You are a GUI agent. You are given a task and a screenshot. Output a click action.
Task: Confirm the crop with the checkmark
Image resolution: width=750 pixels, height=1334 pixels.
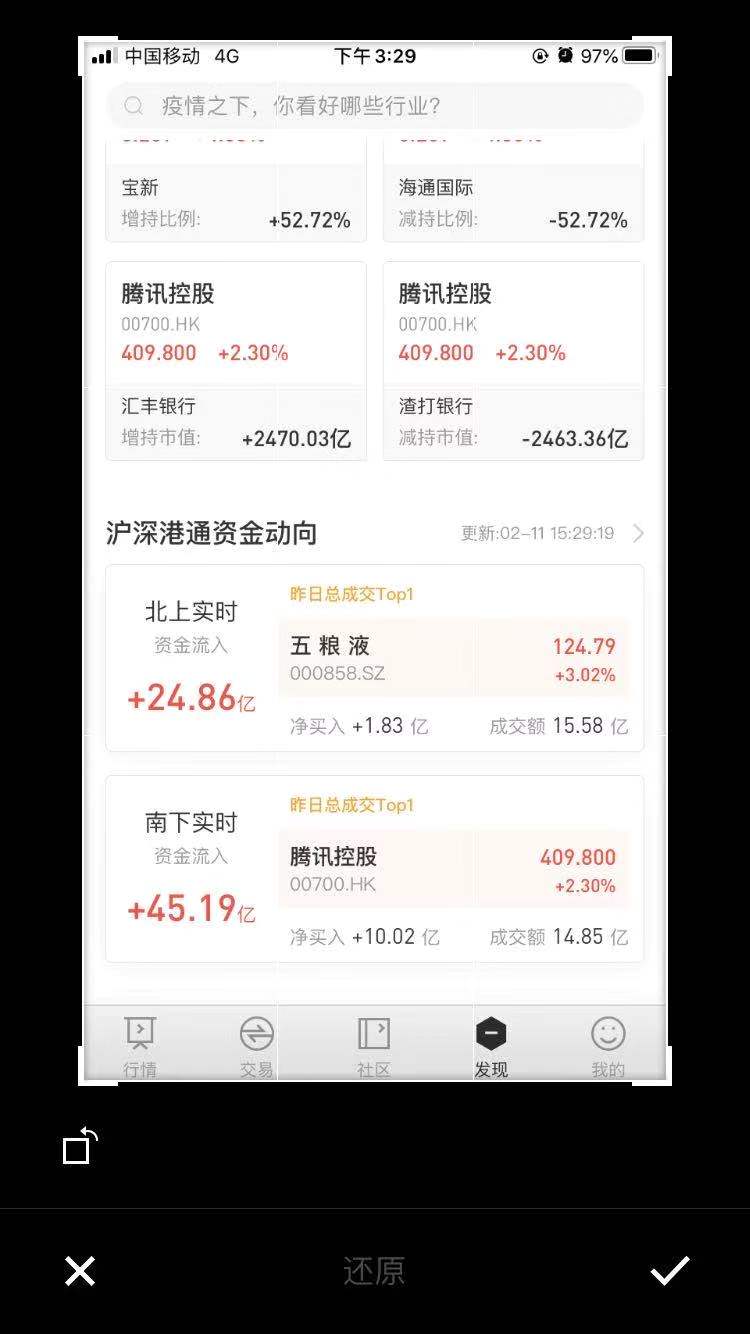tap(669, 1271)
